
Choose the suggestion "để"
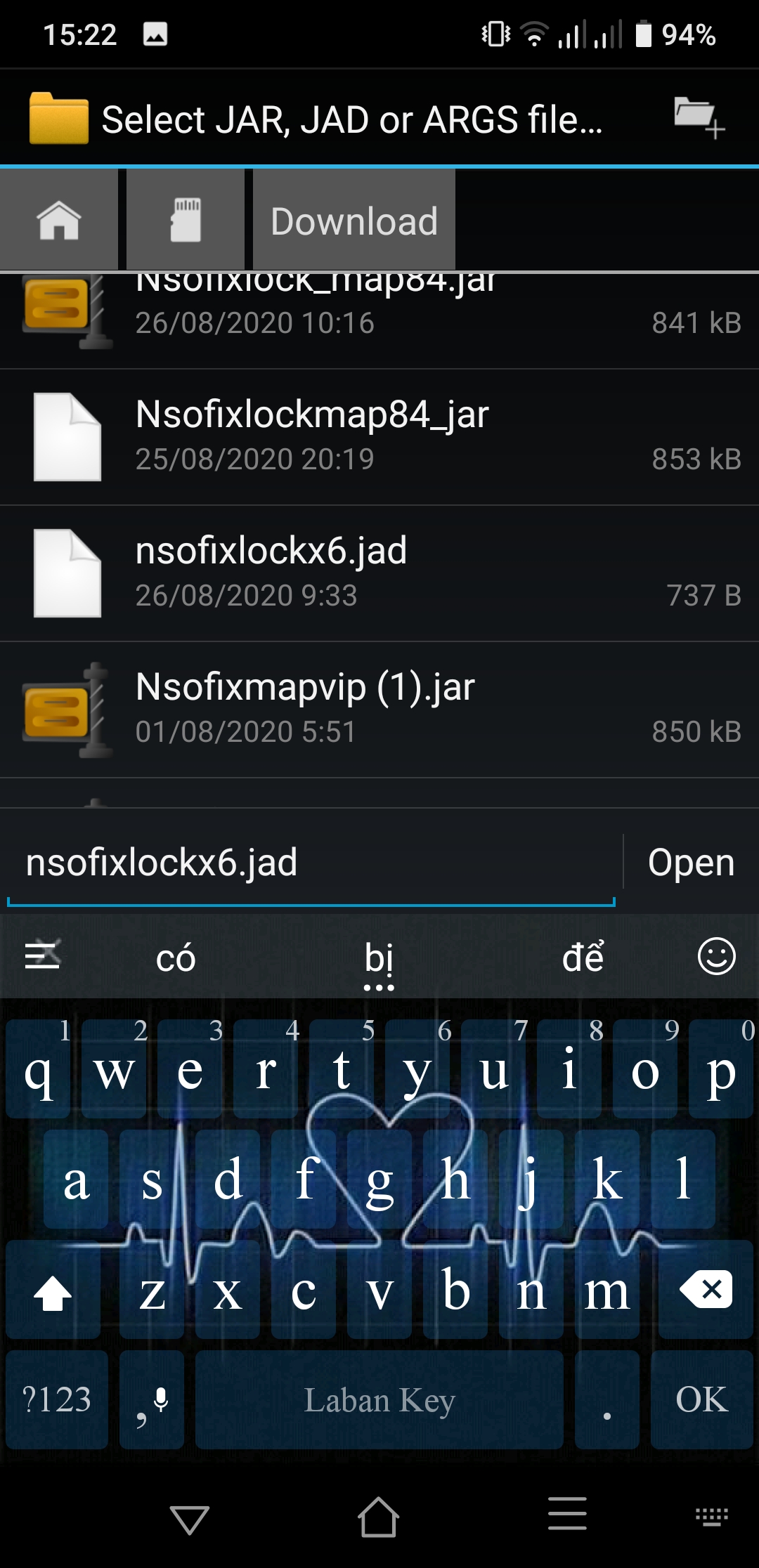point(583,958)
